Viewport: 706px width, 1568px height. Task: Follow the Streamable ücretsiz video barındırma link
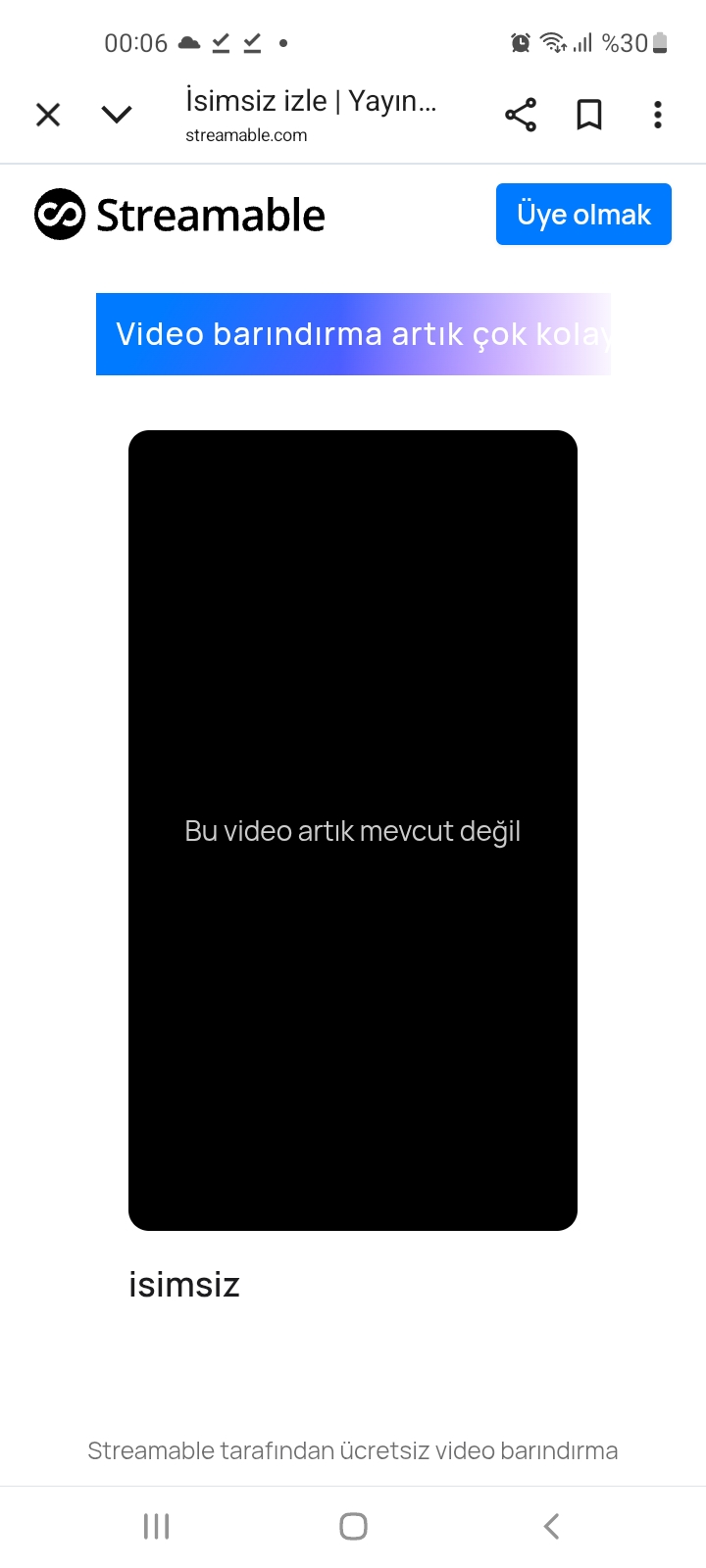point(353,1450)
